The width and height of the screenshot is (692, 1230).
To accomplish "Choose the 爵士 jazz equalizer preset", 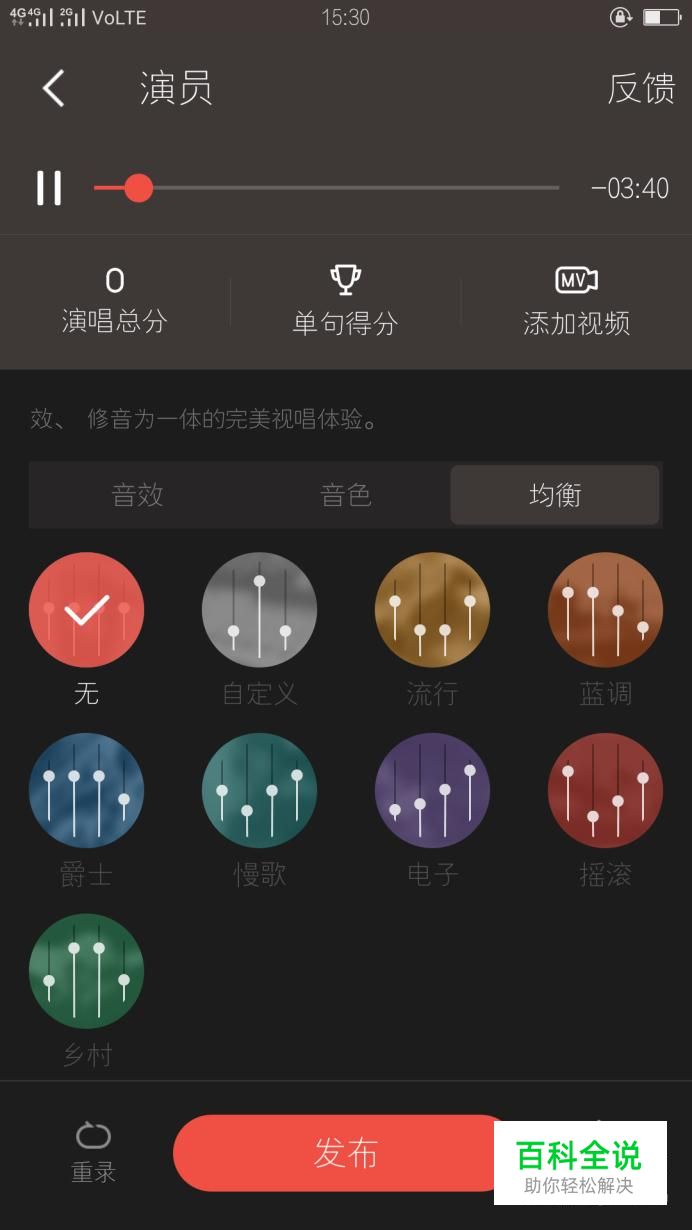I will coord(86,791).
